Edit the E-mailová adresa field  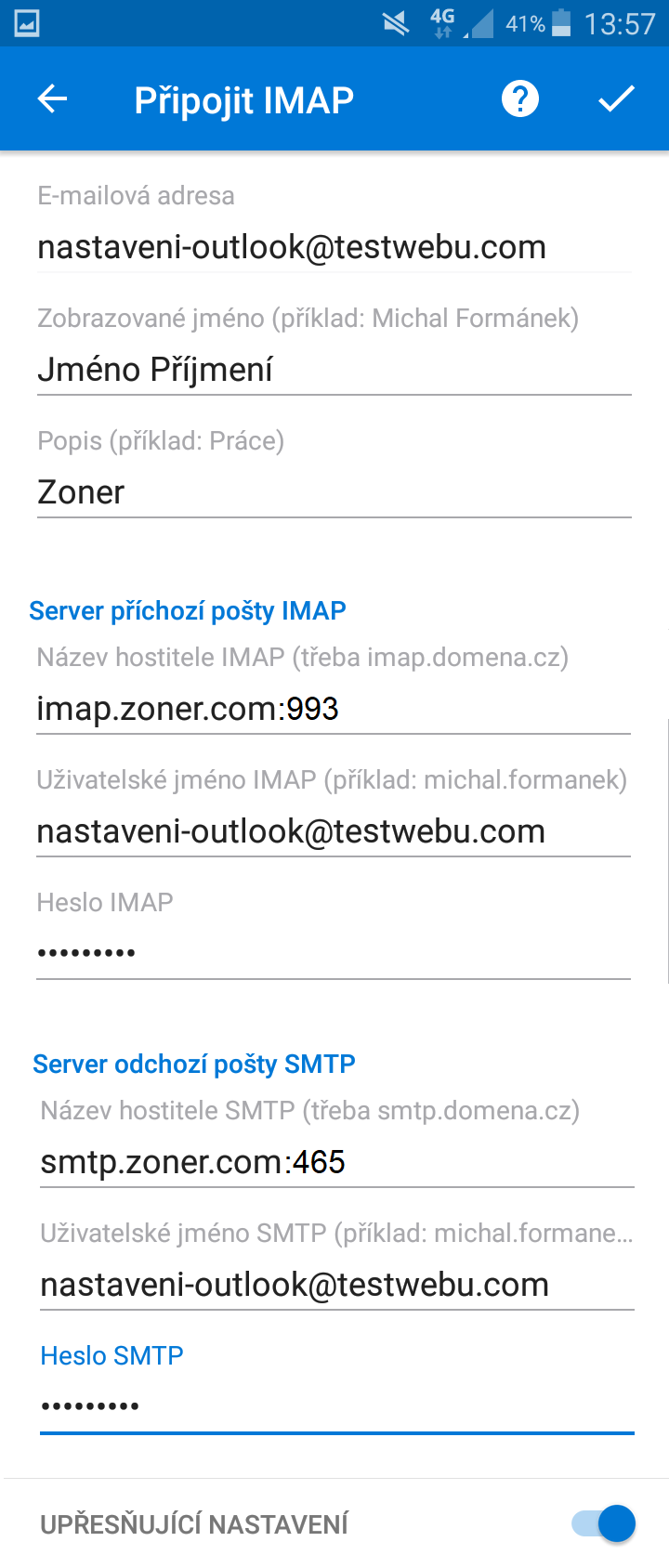[x=334, y=247]
